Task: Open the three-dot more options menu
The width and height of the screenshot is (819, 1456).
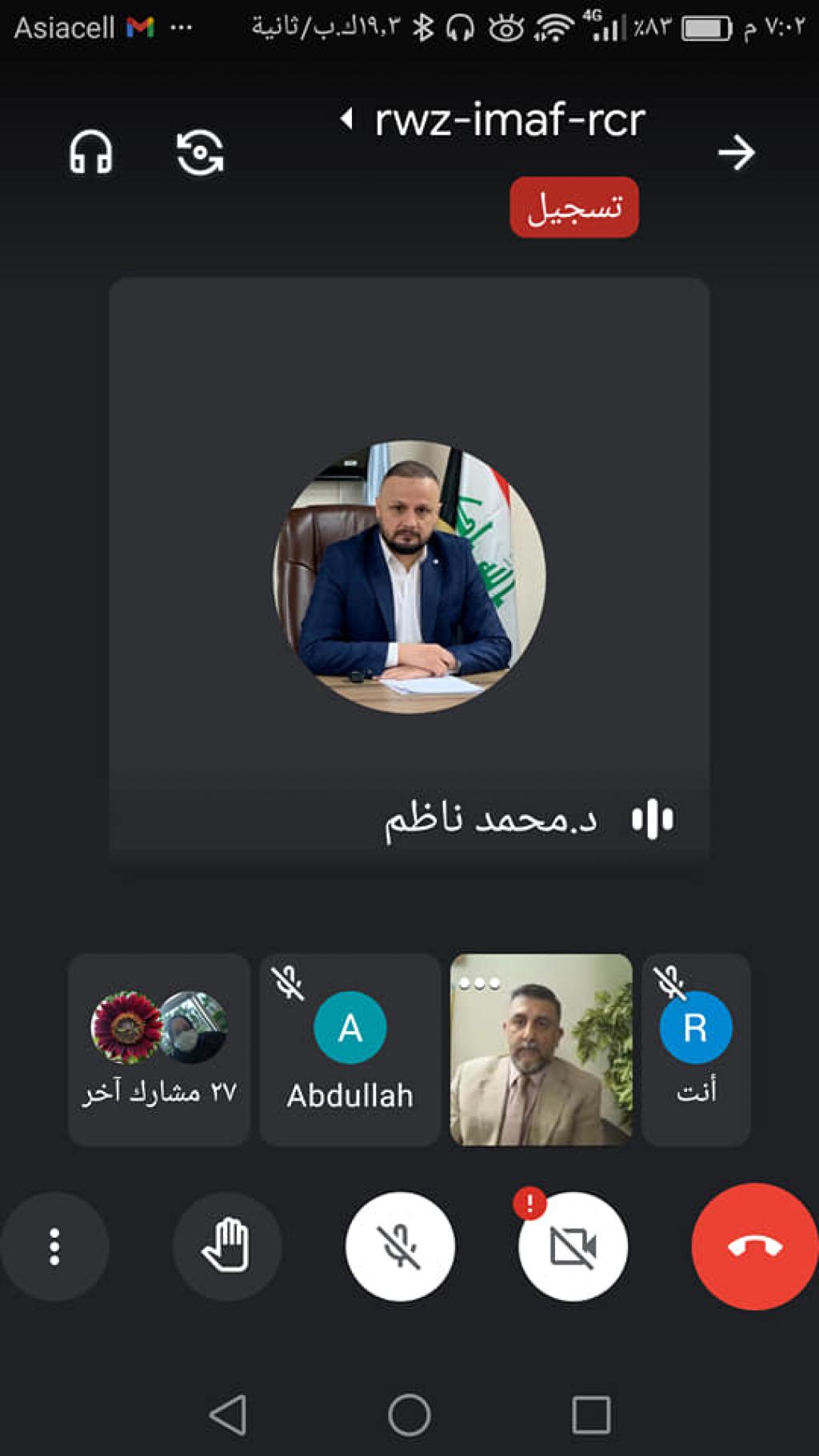Action: (x=54, y=1246)
